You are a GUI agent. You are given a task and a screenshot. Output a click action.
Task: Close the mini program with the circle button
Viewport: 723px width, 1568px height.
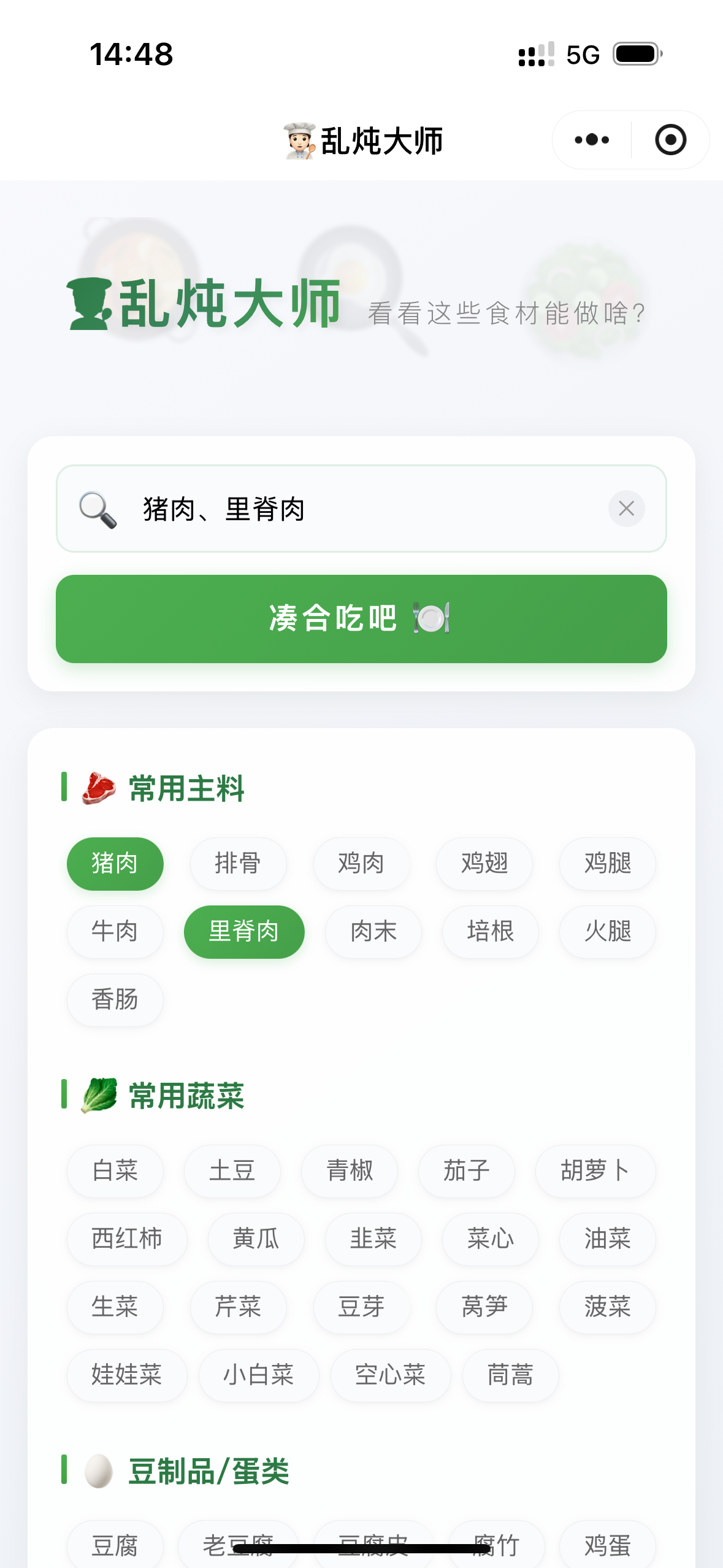click(670, 140)
